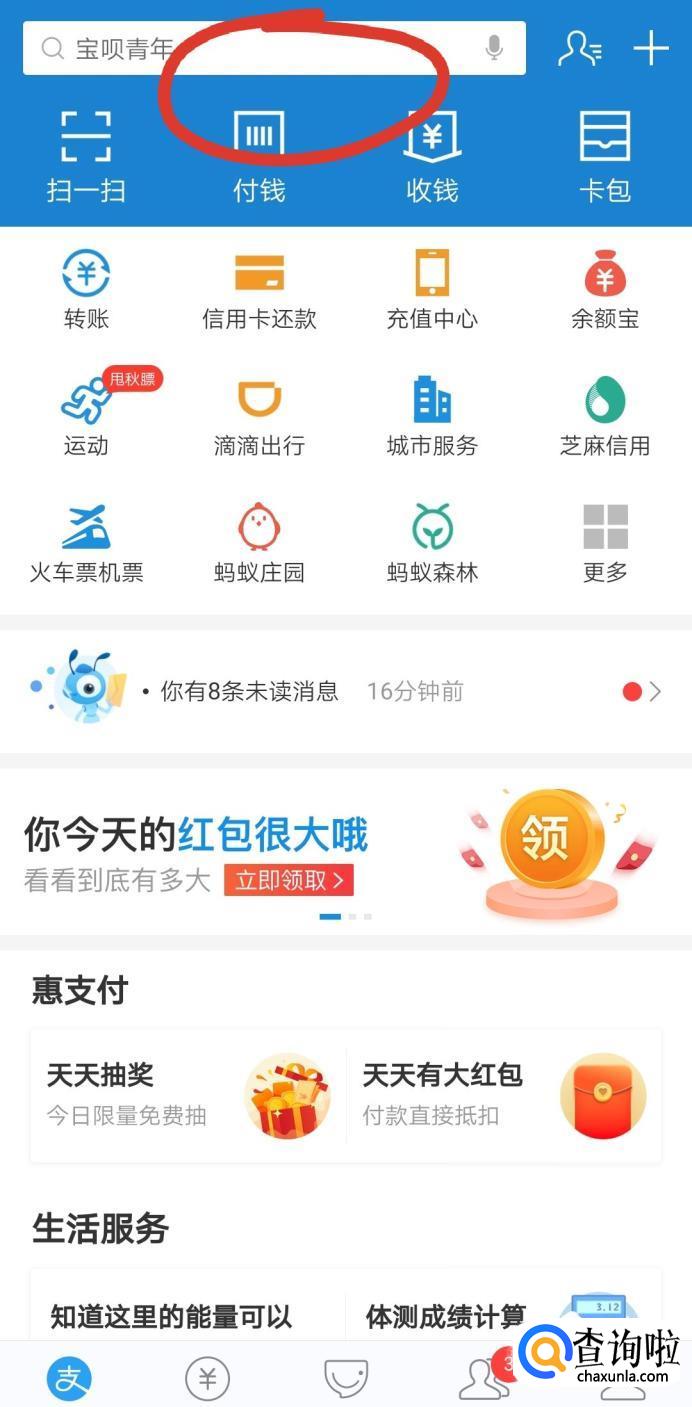This screenshot has width=692, height=1407.
Task: Open 付钱 payment code
Action: pyautogui.click(x=259, y=156)
